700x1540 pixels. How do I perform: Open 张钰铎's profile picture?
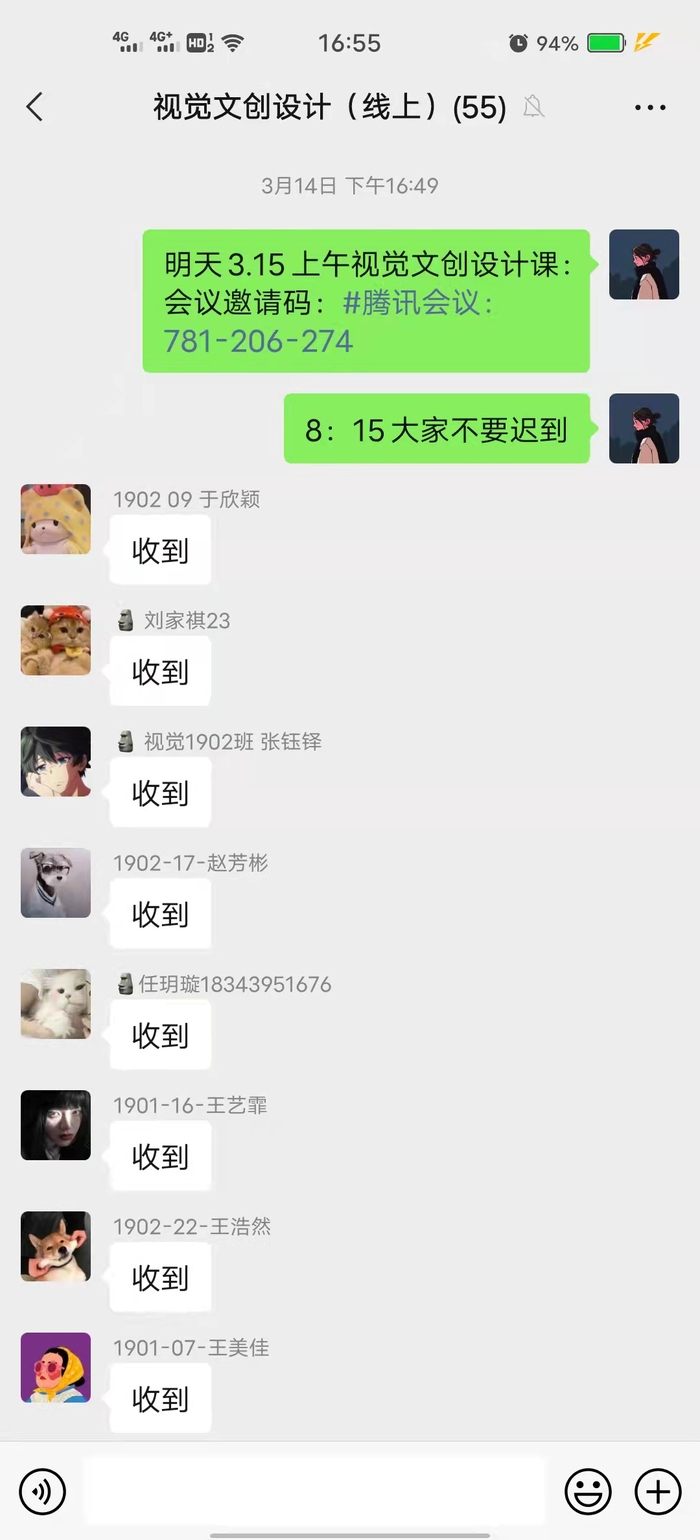coord(56,761)
